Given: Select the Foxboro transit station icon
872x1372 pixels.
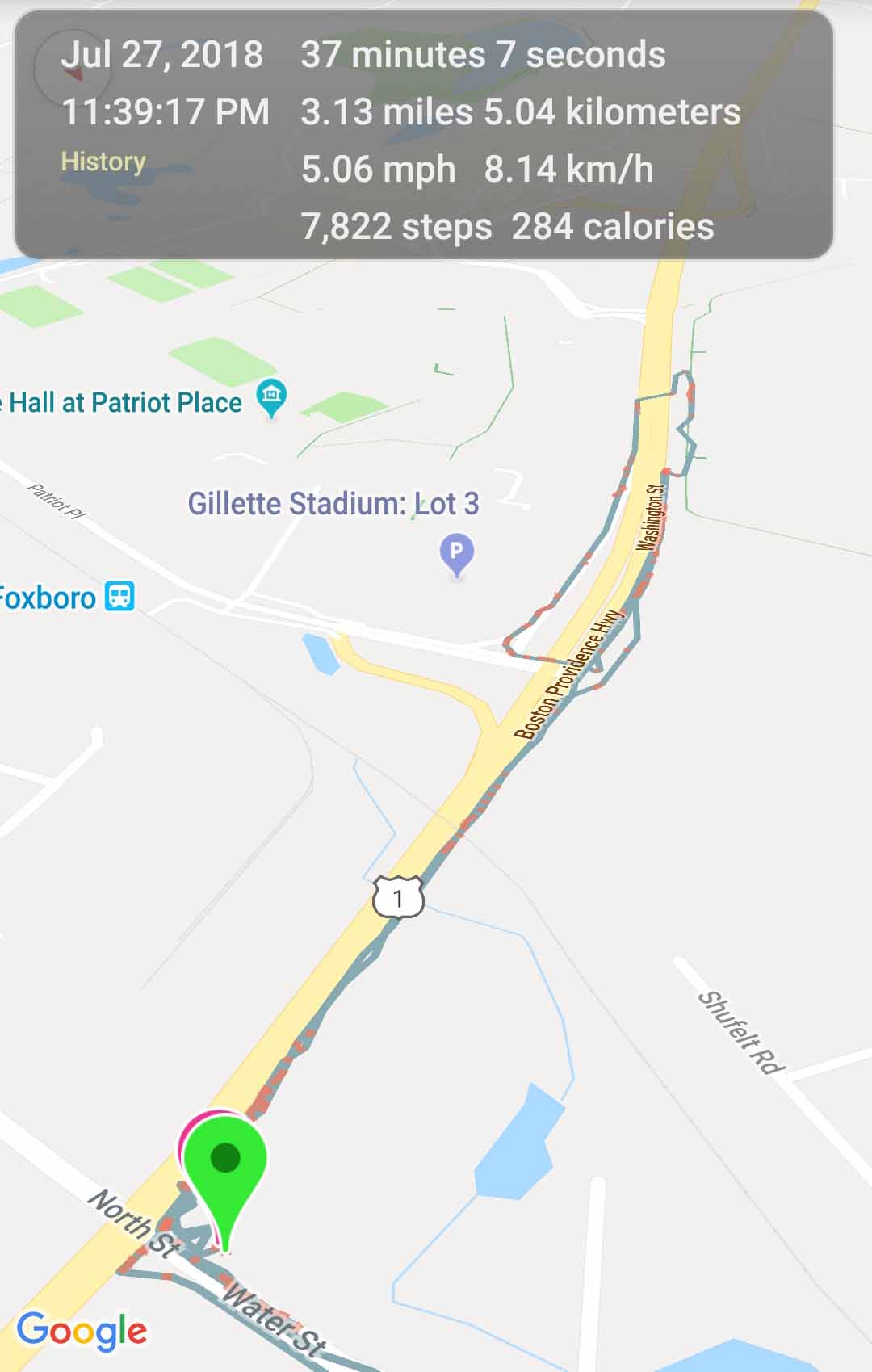Looking at the screenshot, I should pyautogui.click(x=119, y=597).
